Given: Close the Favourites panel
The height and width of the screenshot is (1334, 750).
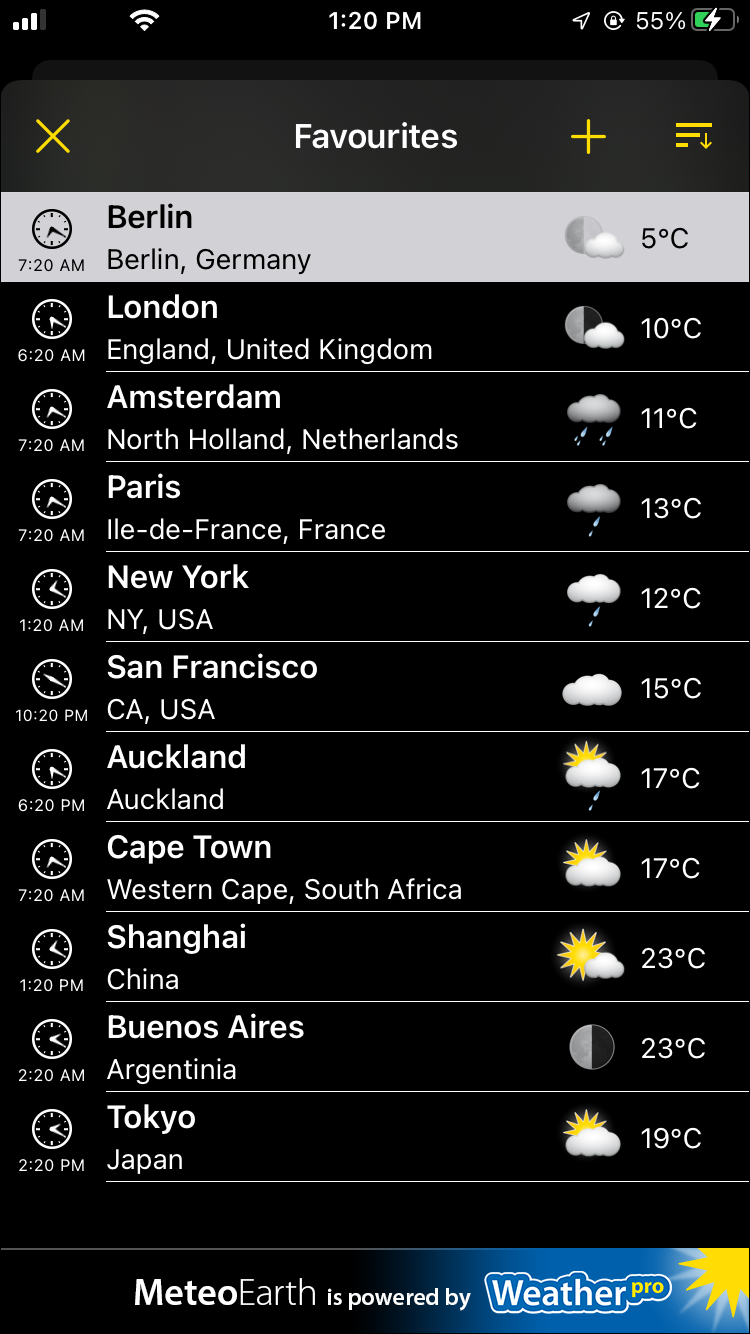Looking at the screenshot, I should click(x=53, y=136).
